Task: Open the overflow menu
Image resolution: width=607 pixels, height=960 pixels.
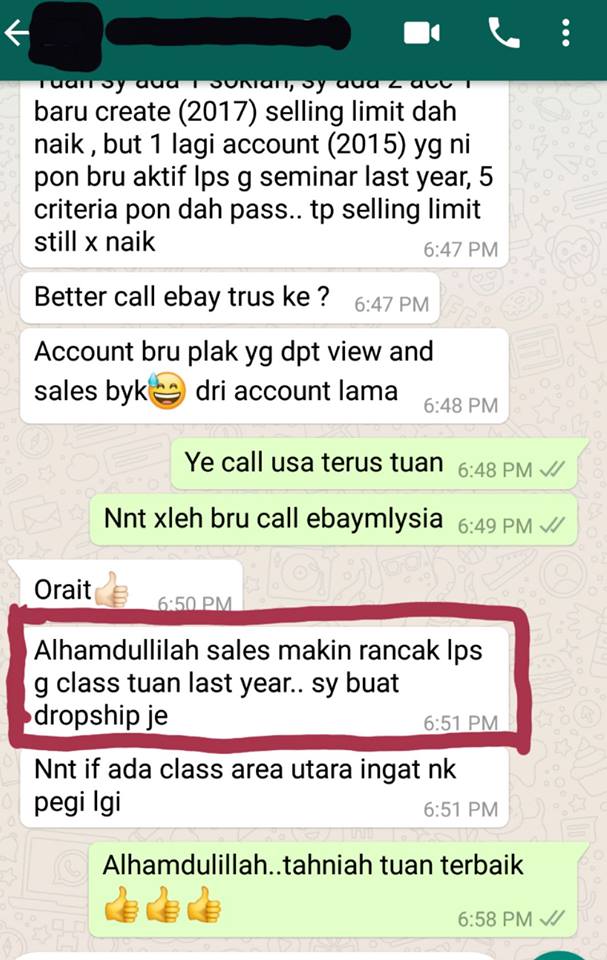Action: [567, 34]
